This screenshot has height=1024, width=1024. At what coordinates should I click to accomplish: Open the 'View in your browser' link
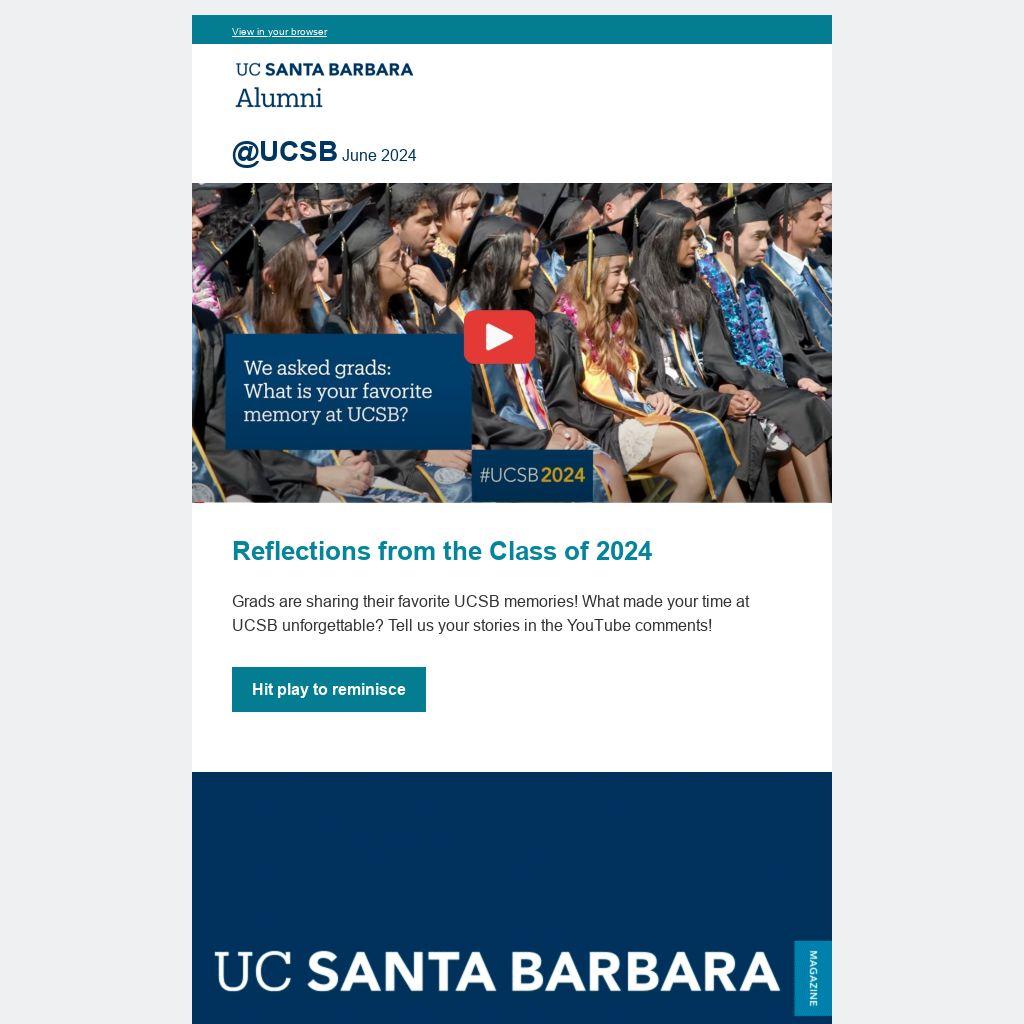coord(279,32)
